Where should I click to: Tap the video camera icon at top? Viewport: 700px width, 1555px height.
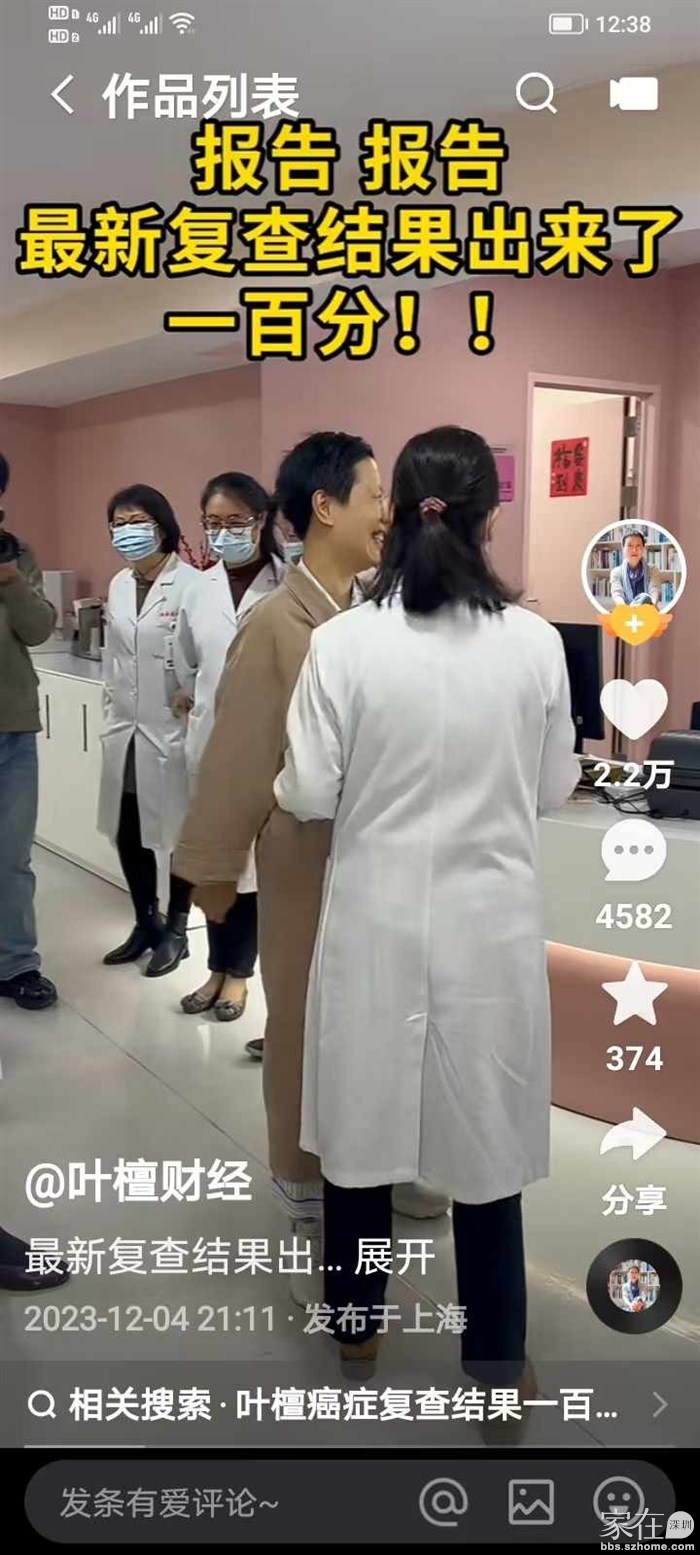pyautogui.click(x=634, y=93)
